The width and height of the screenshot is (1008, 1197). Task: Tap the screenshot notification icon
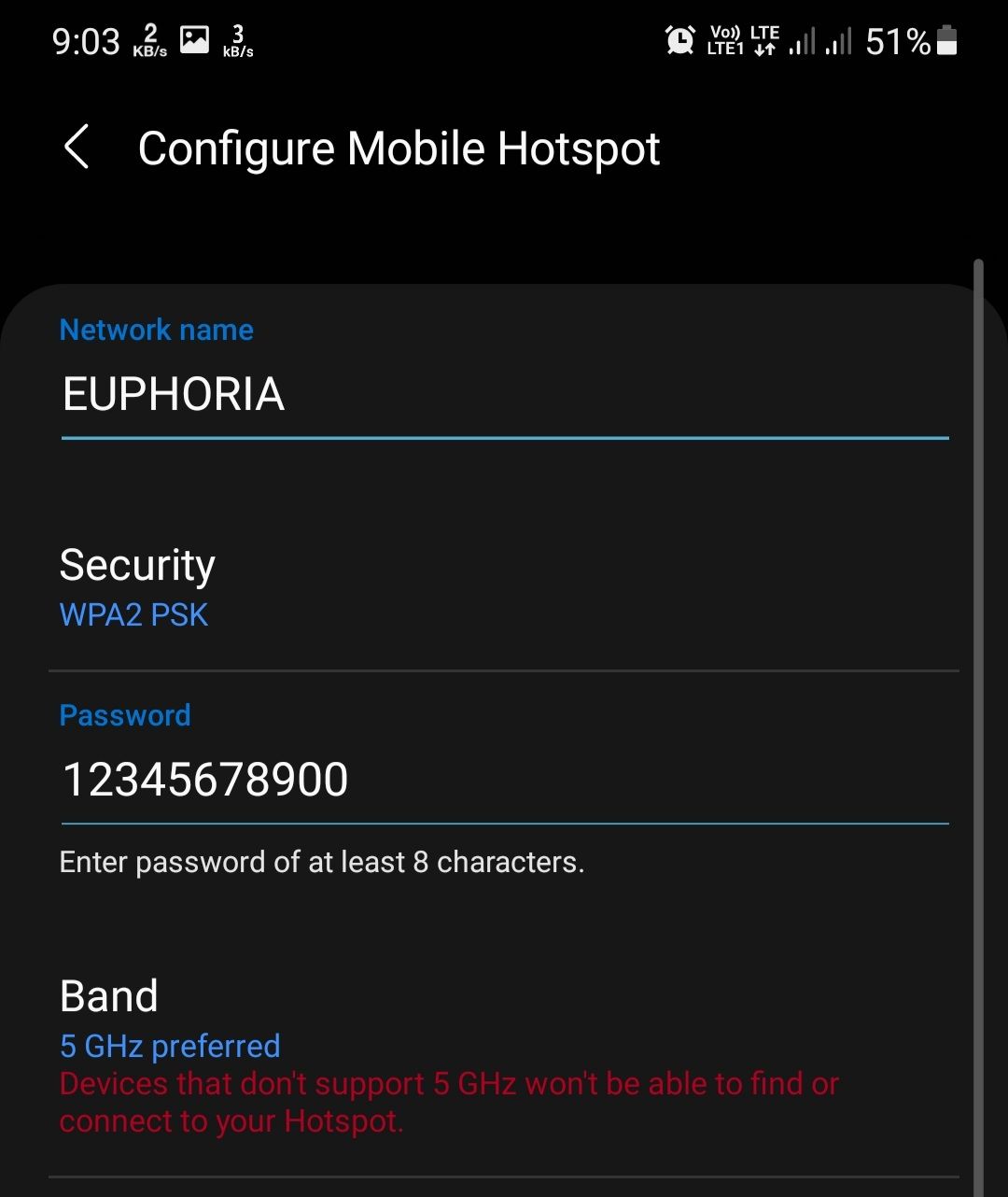click(x=193, y=39)
